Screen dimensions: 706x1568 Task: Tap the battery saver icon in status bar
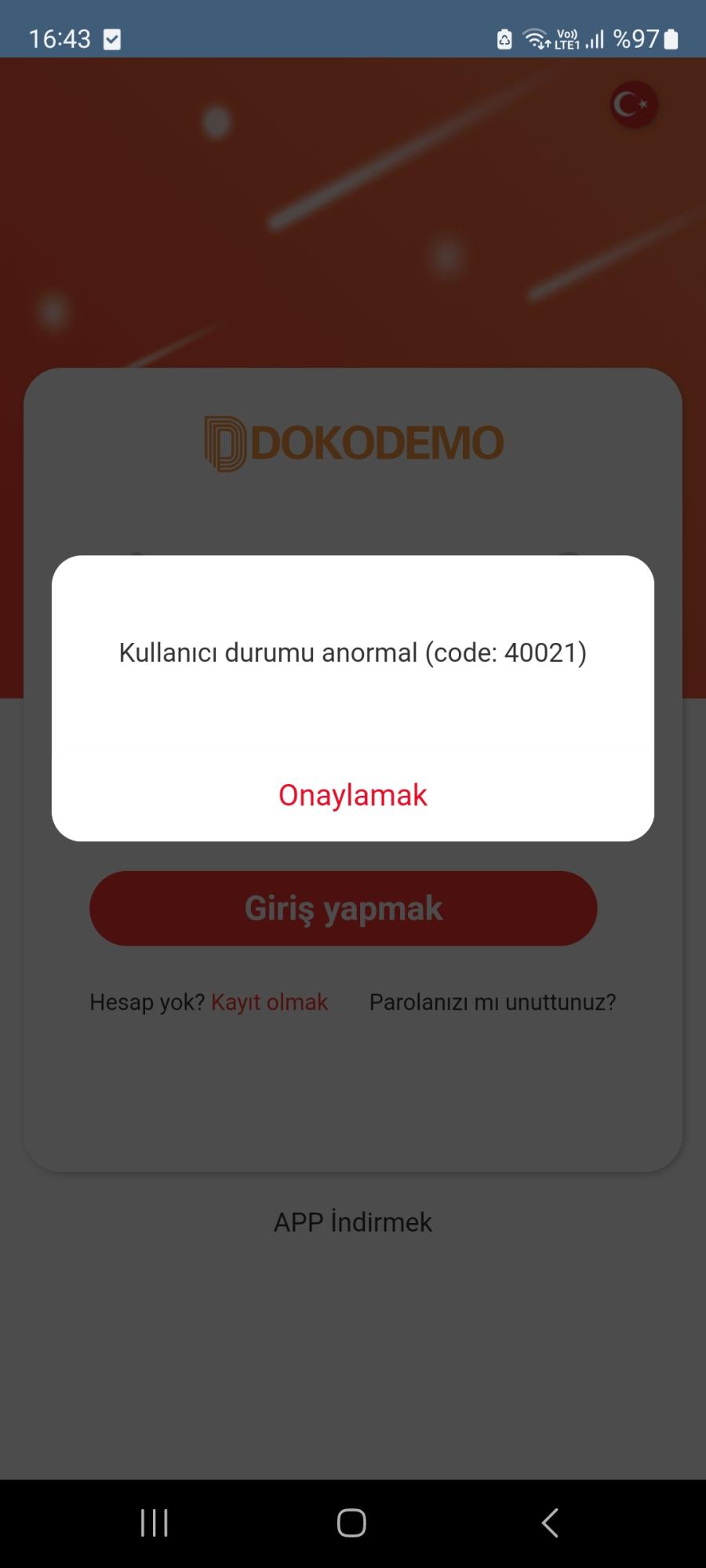503,38
